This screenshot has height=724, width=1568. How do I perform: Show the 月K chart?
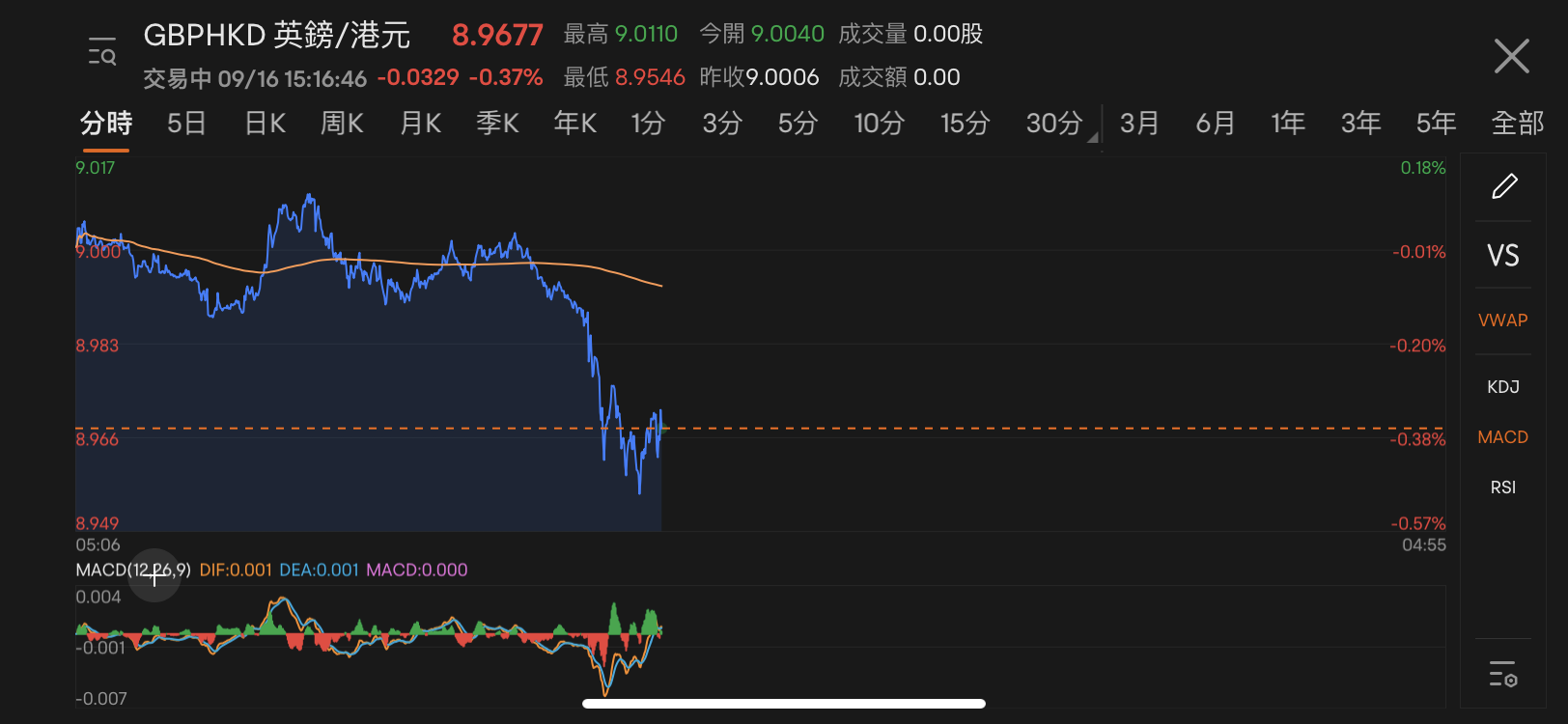coord(420,124)
